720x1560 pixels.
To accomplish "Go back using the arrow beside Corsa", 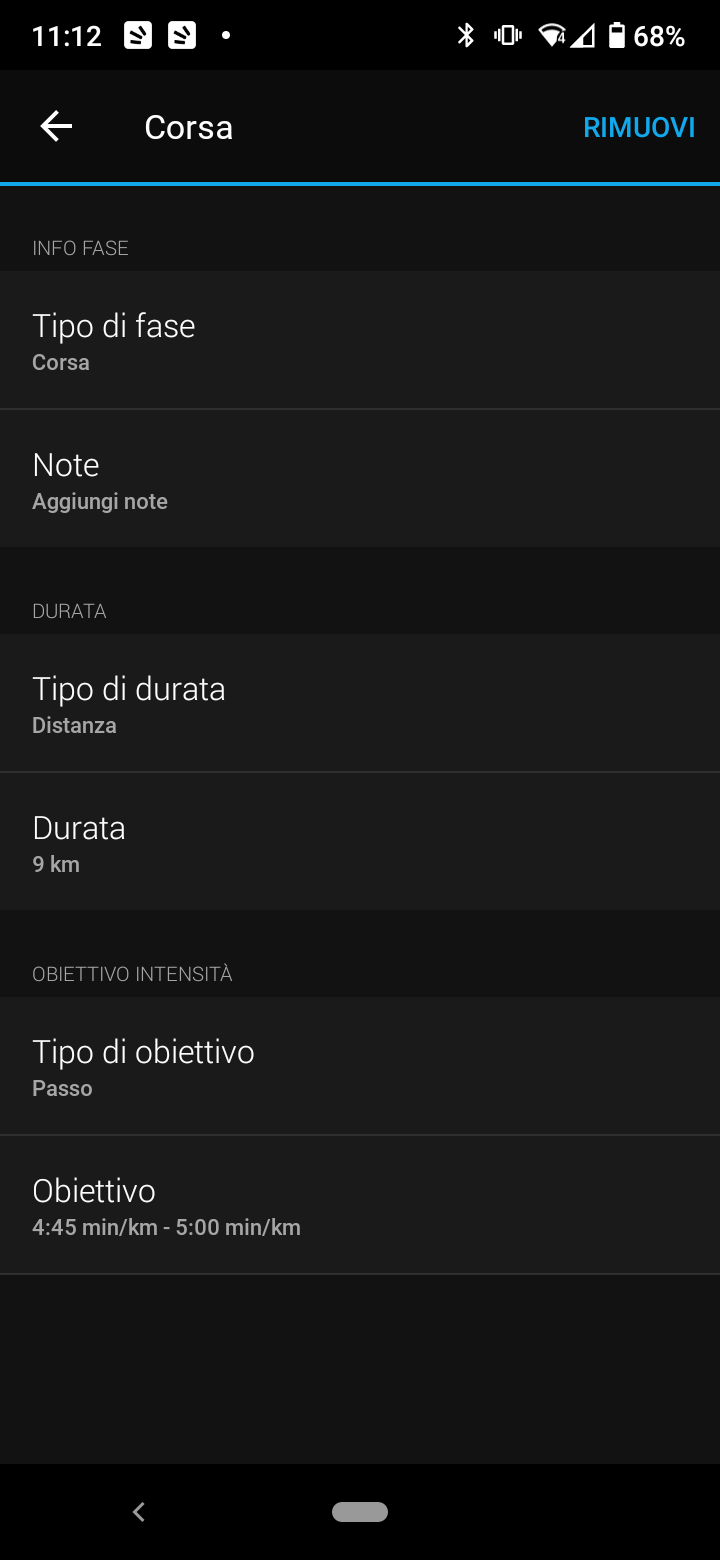I will click(56, 127).
